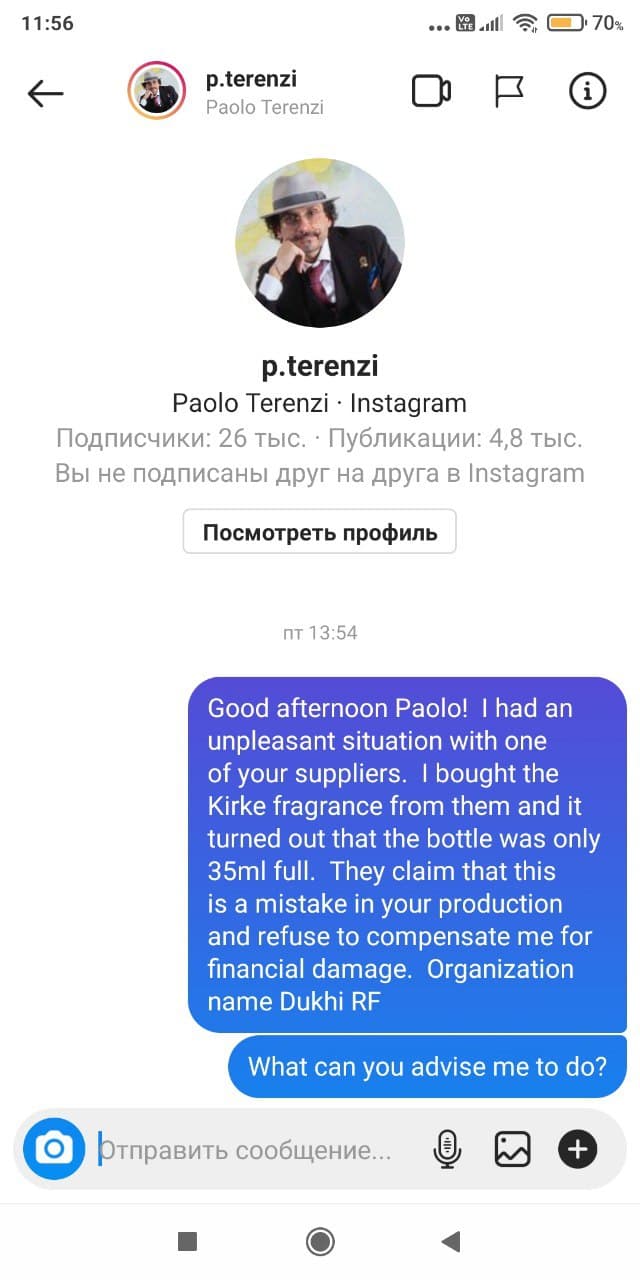Tap the flag icon in header
The width and height of the screenshot is (640, 1280).
509,91
